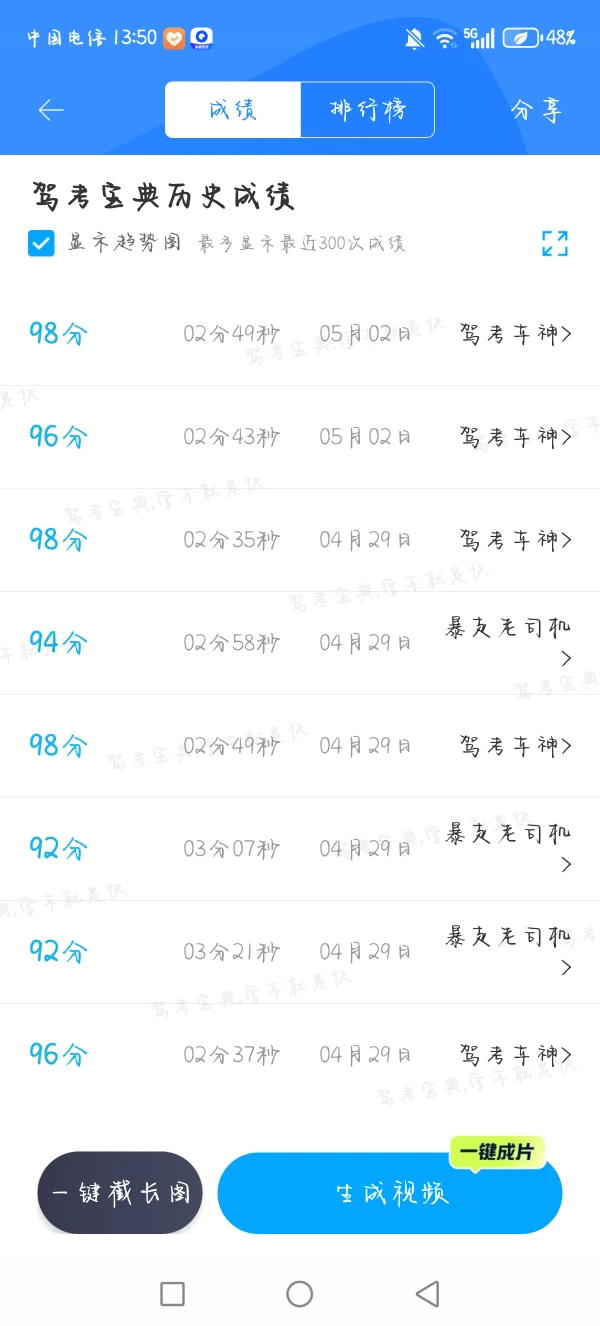Open the 94分 result with 02分58秒
The image size is (600, 1326).
[x=300, y=643]
